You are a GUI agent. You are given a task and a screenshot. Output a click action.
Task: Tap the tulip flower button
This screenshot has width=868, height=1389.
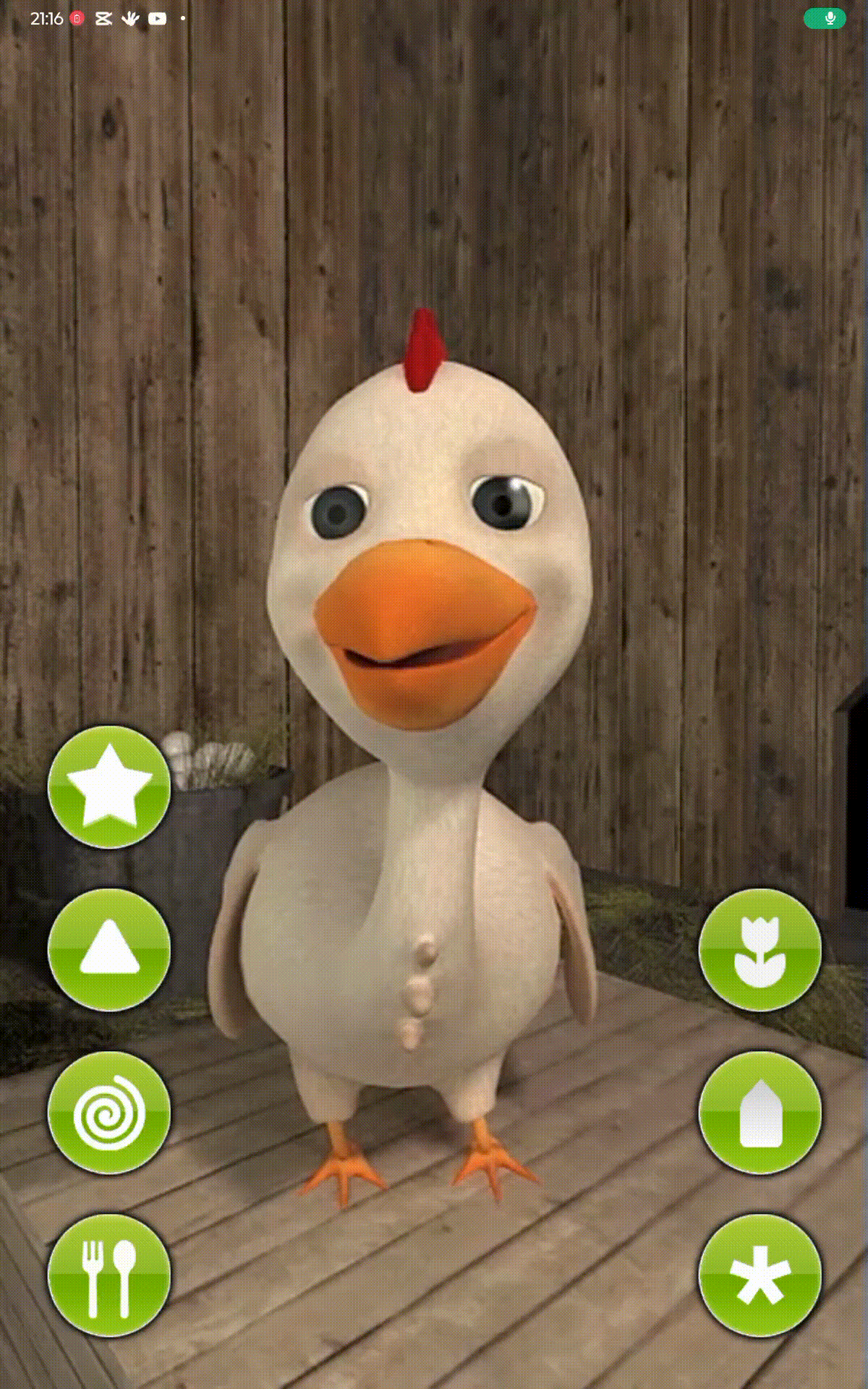[759, 950]
